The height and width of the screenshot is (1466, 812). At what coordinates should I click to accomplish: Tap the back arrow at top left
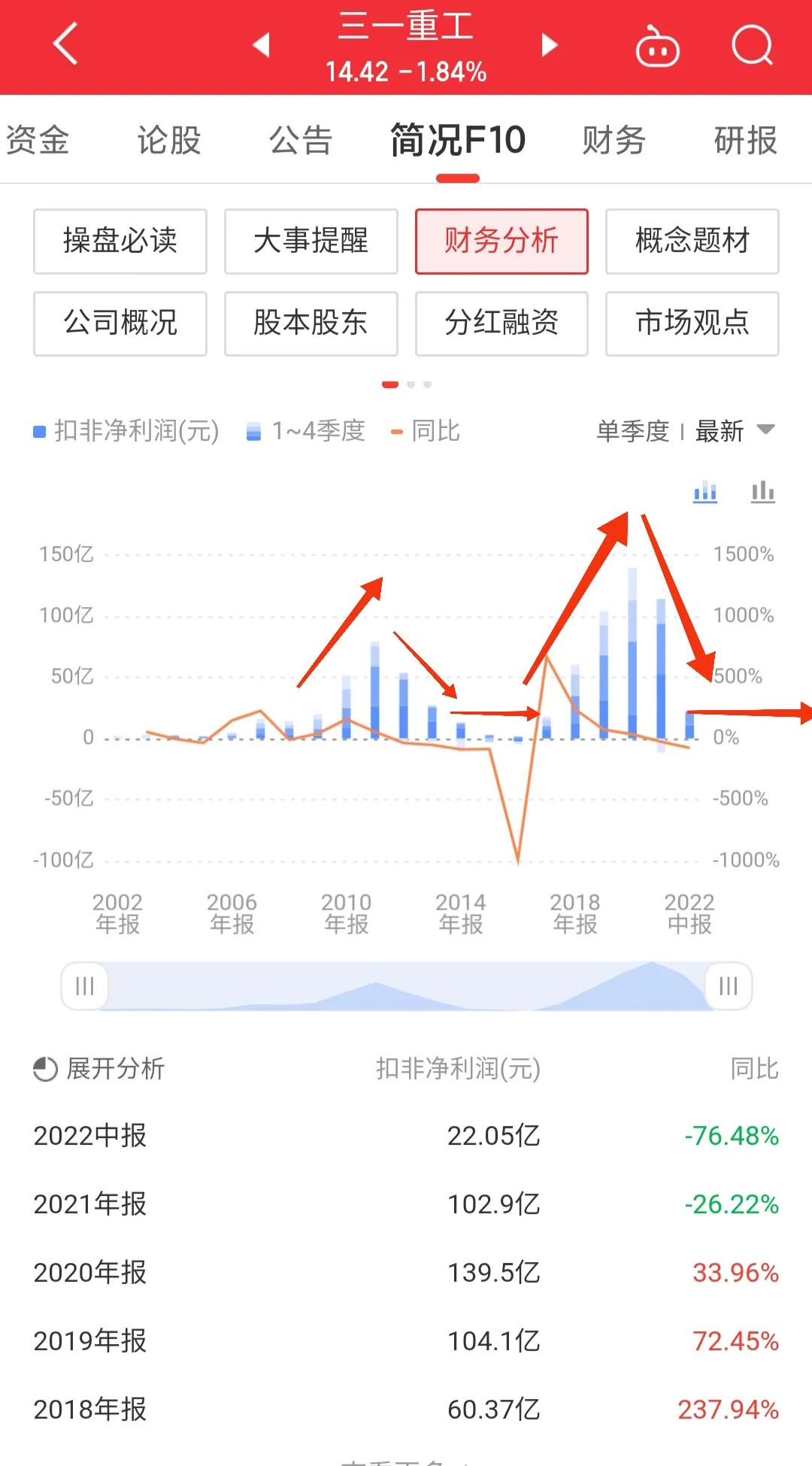(x=64, y=44)
